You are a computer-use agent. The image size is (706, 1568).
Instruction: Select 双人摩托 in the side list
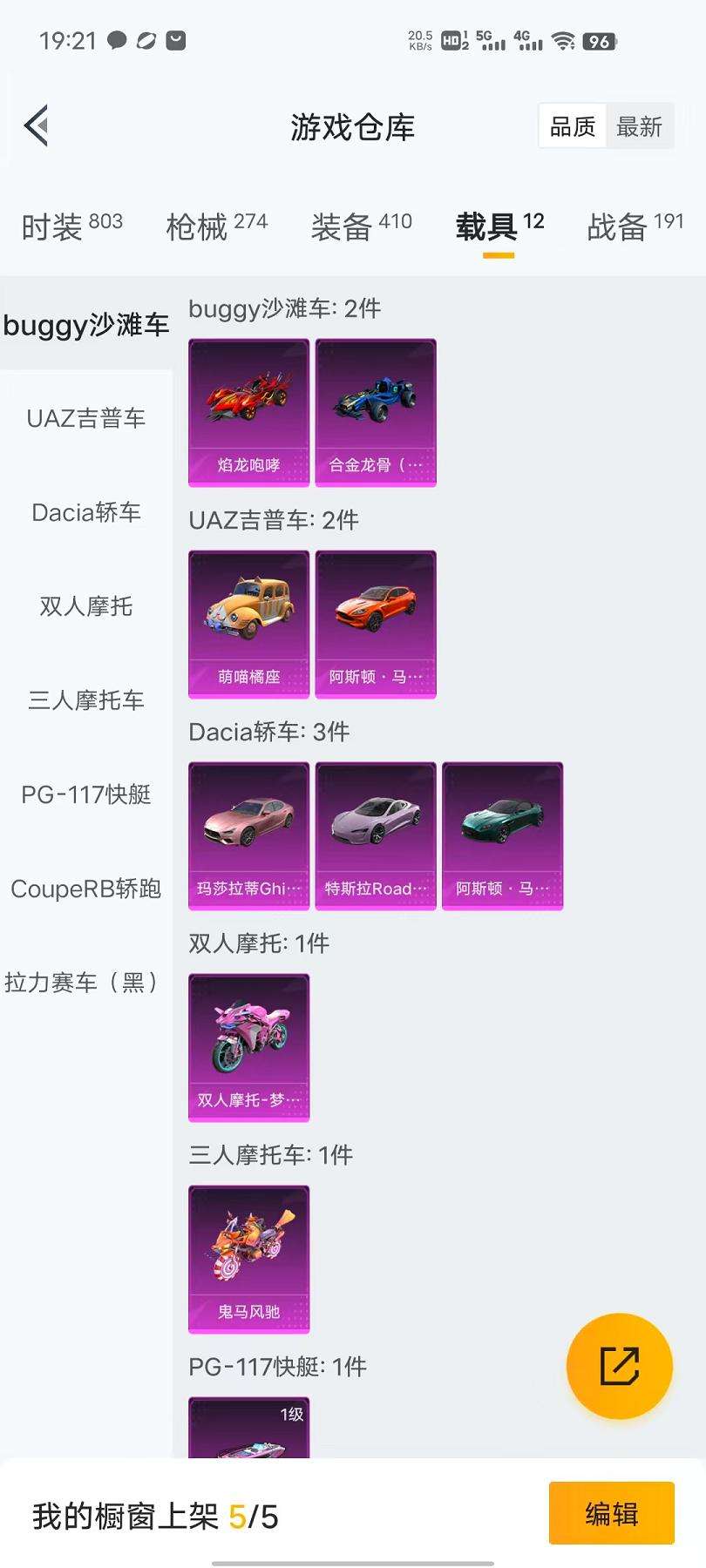[85, 606]
